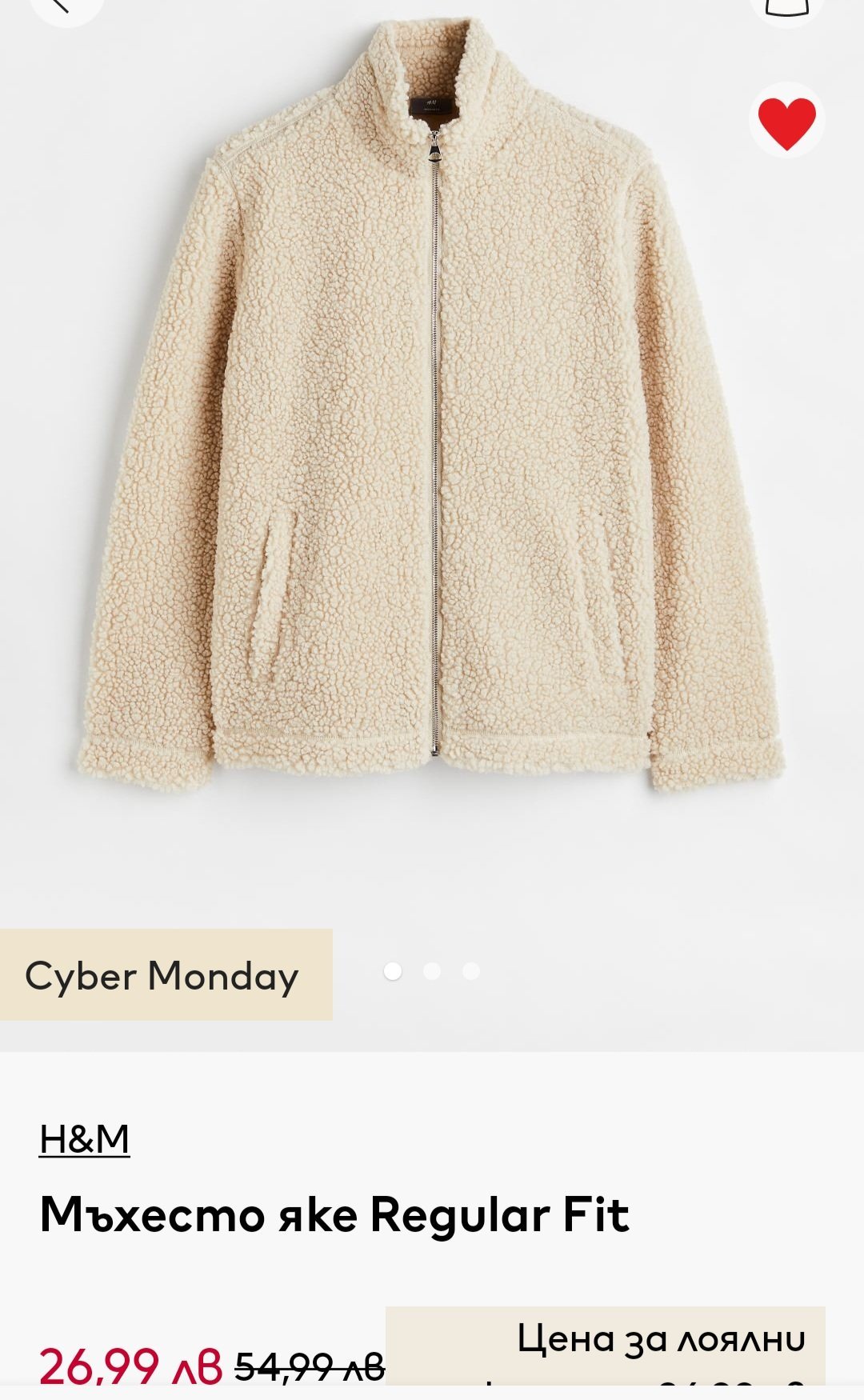
Task: Open the H&M brand link
Action: (84, 1139)
